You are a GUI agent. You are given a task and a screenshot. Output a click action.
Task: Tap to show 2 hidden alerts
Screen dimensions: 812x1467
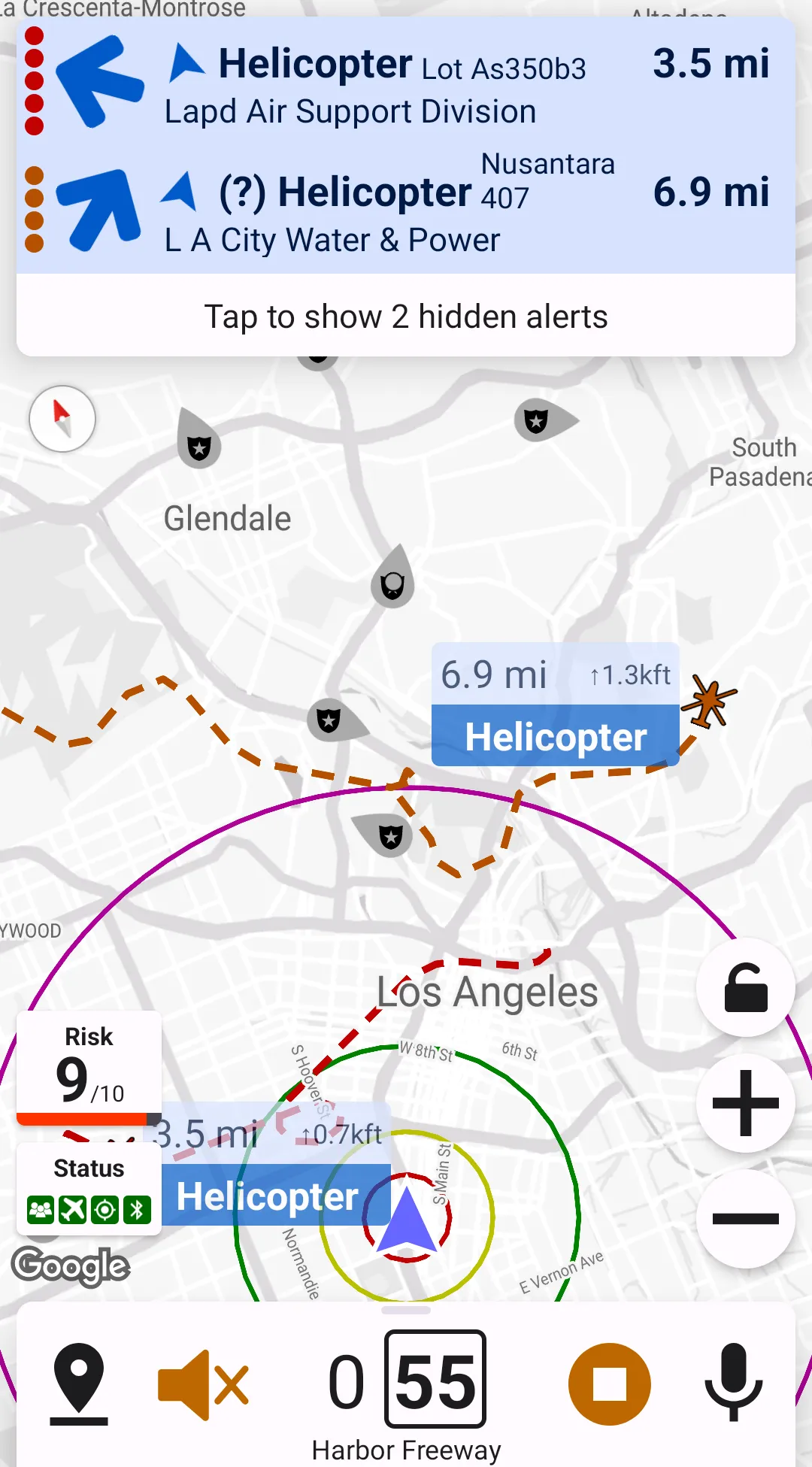tap(406, 317)
